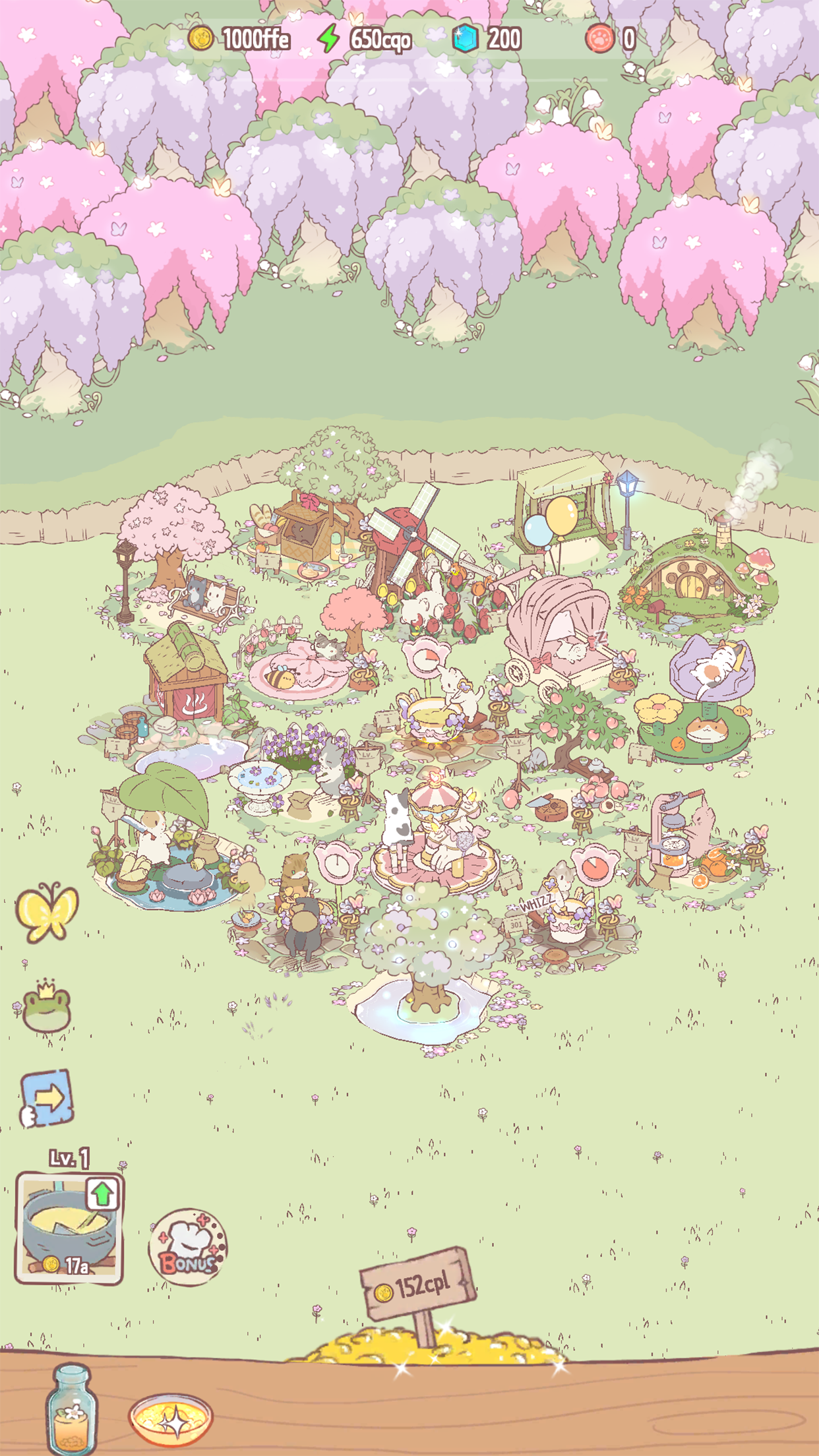Open the yellow butterfly icon
Image resolution: width=819 pixels, height=1456 pixels.
point(46,913)
